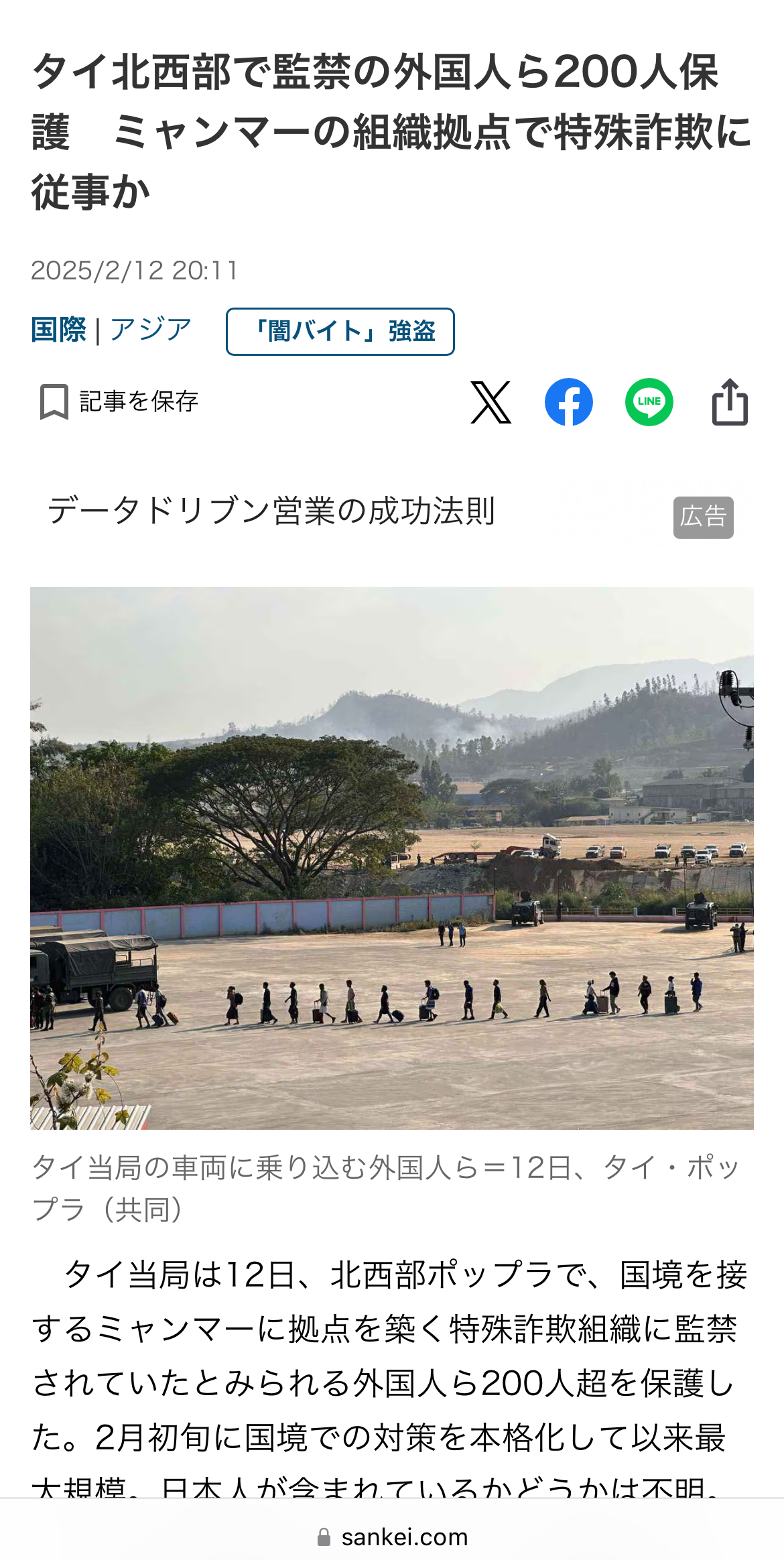Tap the sankei.com address bar
This screenshot has width=784, height=1560.
click(x=392, y=1537)
